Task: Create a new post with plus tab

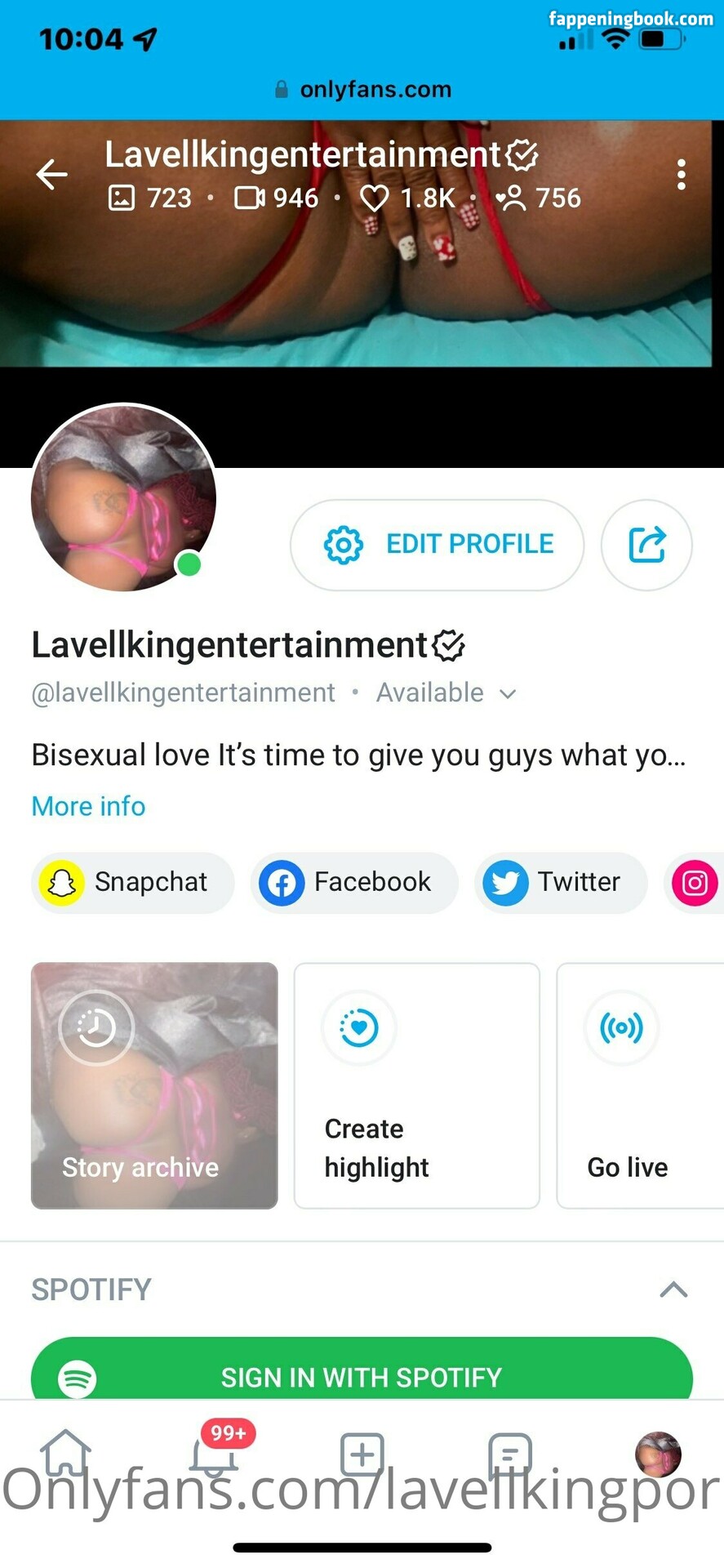Action: 362,1453
